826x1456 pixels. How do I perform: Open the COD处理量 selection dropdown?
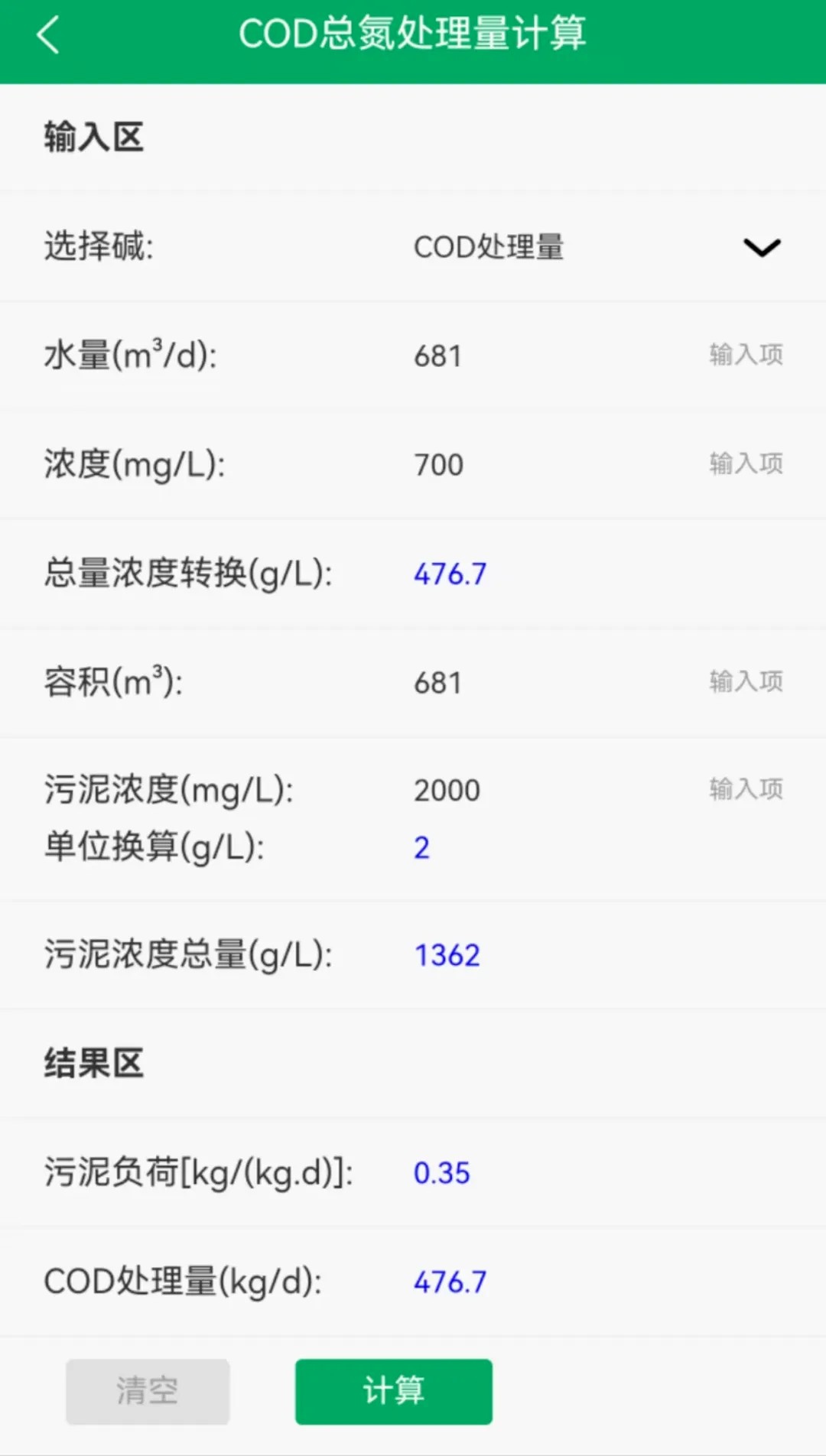597,247
